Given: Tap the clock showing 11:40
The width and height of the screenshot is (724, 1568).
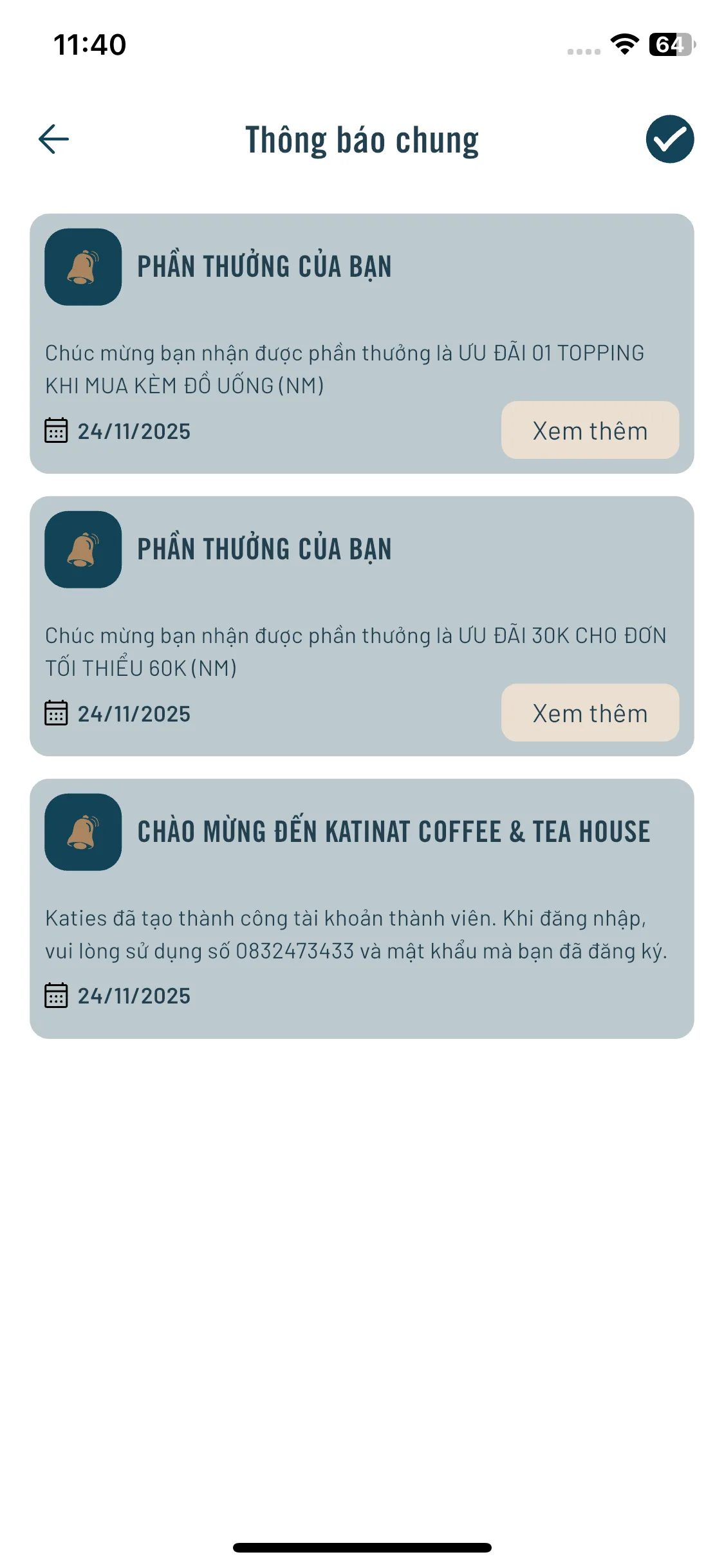Looking at the screenshot, I should pyautogui.click(x=90, y=45).
